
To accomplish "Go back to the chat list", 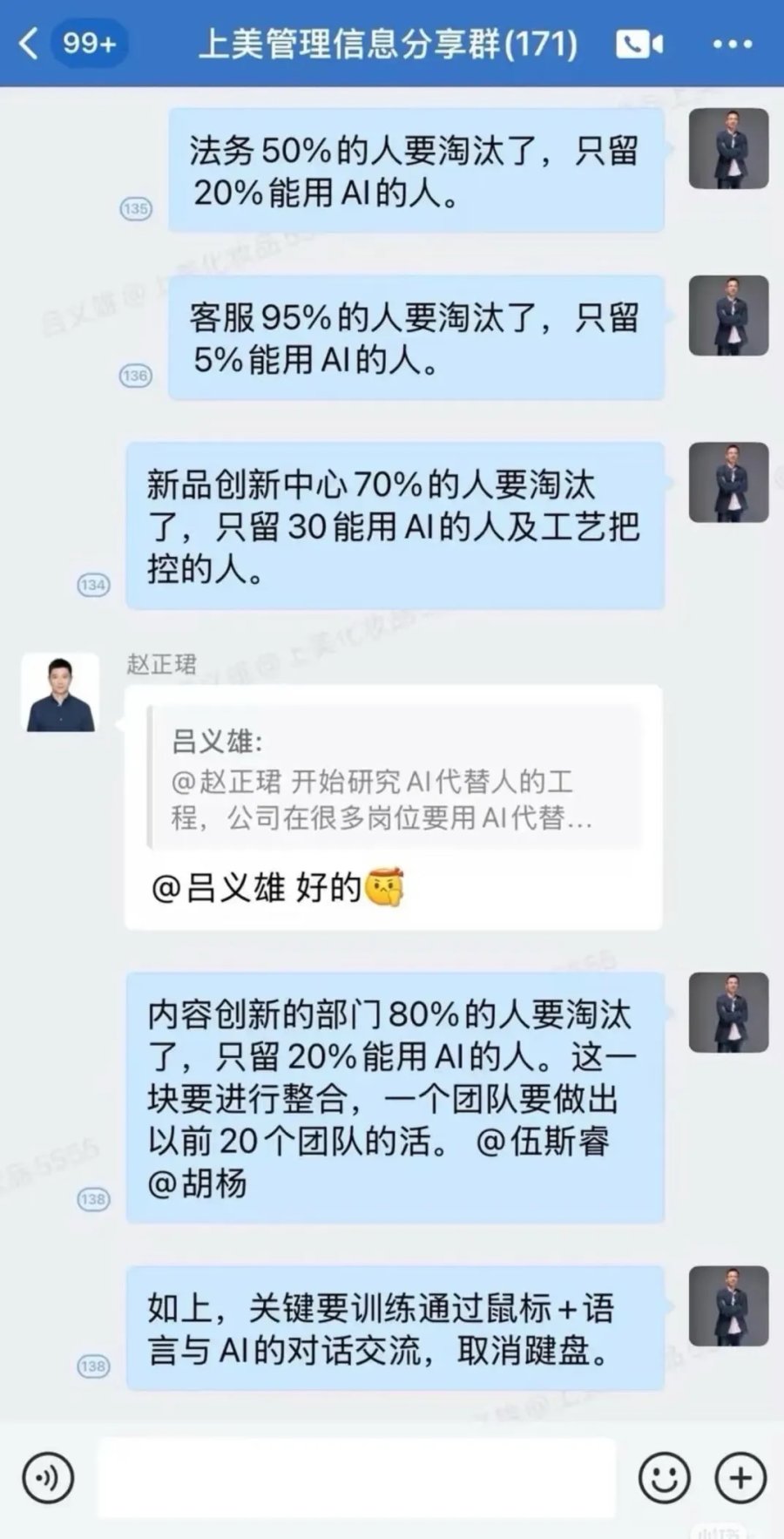I will point(29,43).
